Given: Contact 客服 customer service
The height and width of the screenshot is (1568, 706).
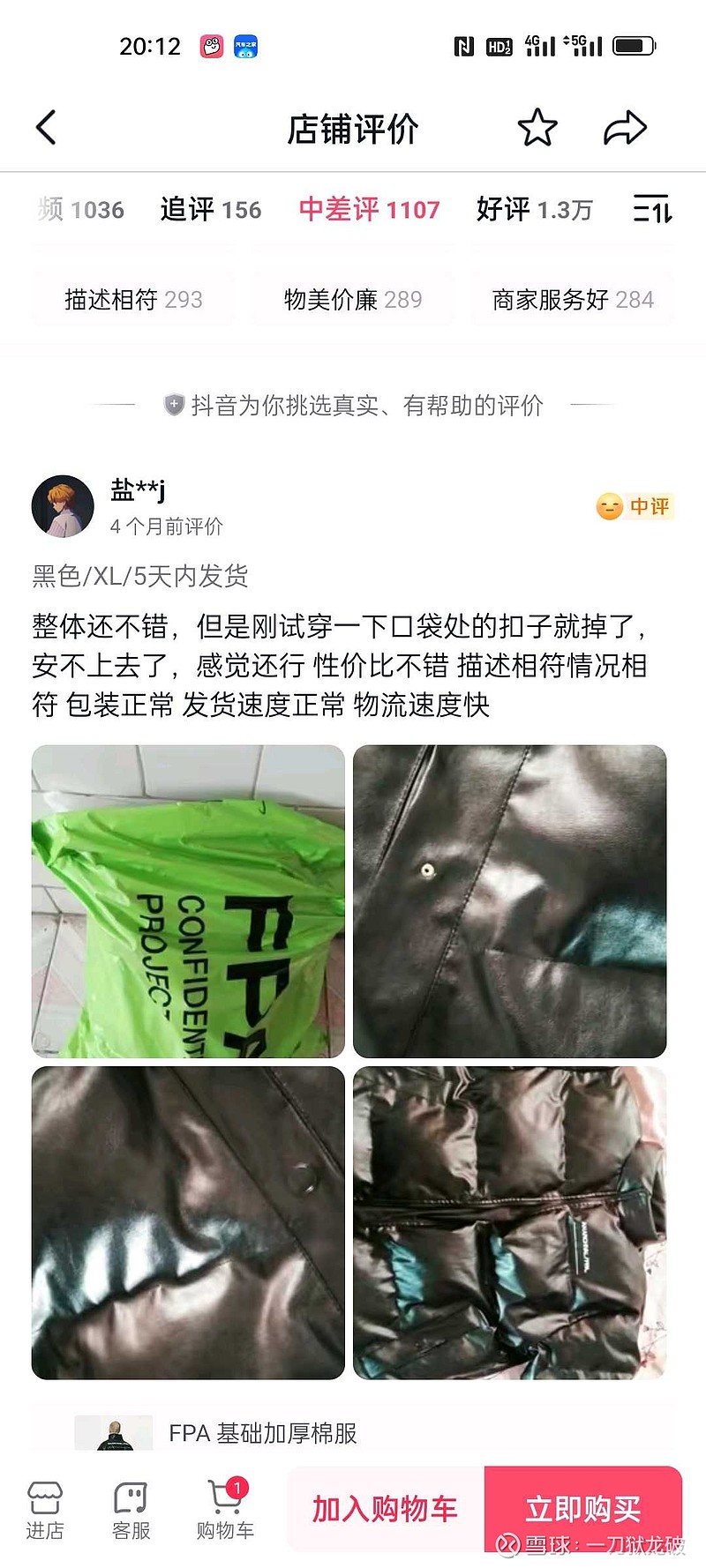Looking at the screenshot, I should pos(131,1511).
